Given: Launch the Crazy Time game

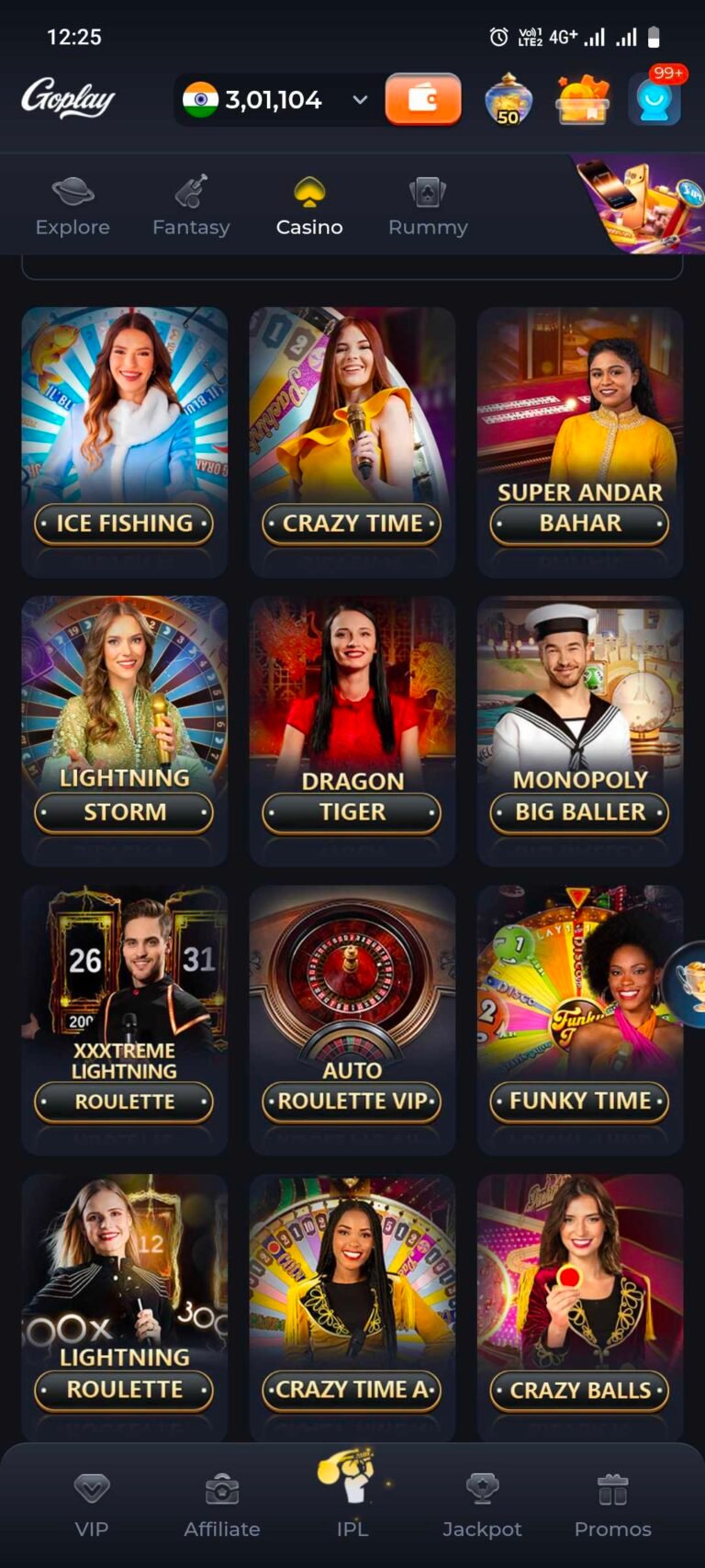Looking at the screenshot, I should tap(352, 441).
